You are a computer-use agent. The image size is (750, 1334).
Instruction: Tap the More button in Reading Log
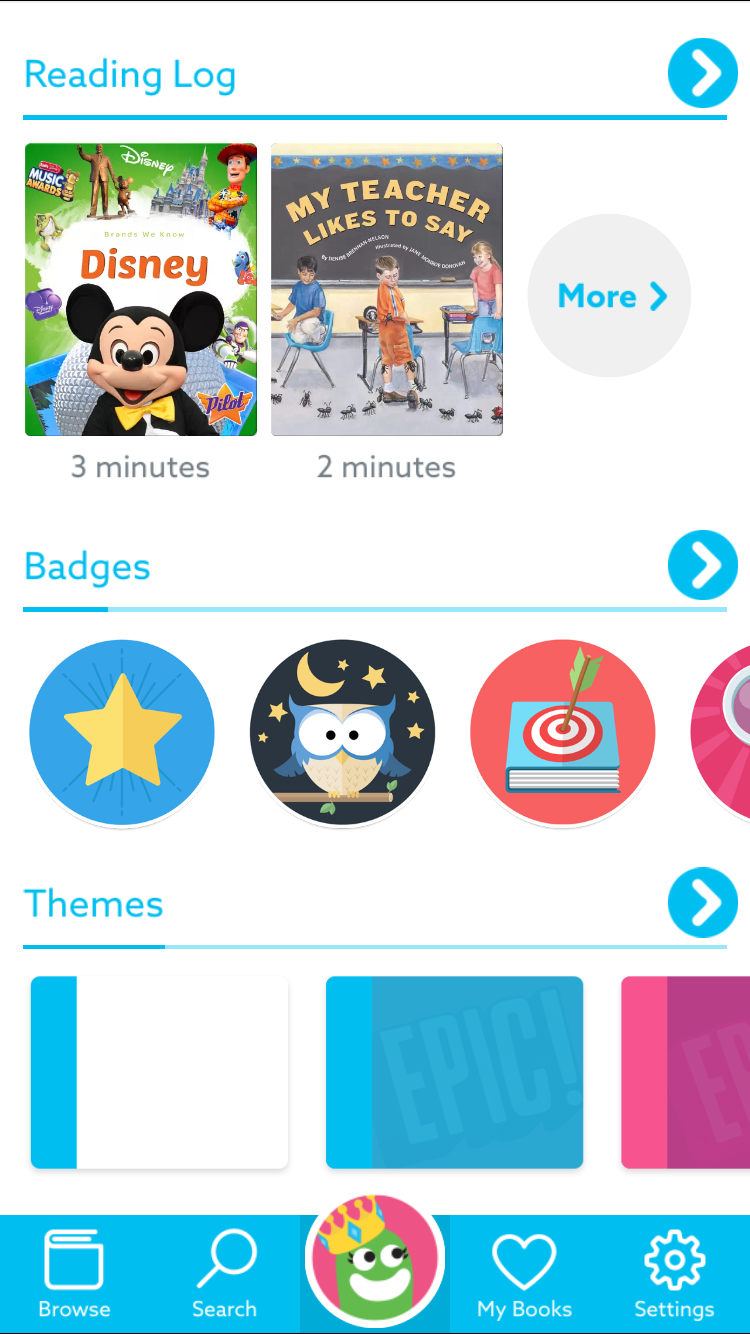click(x=609, y=296)
